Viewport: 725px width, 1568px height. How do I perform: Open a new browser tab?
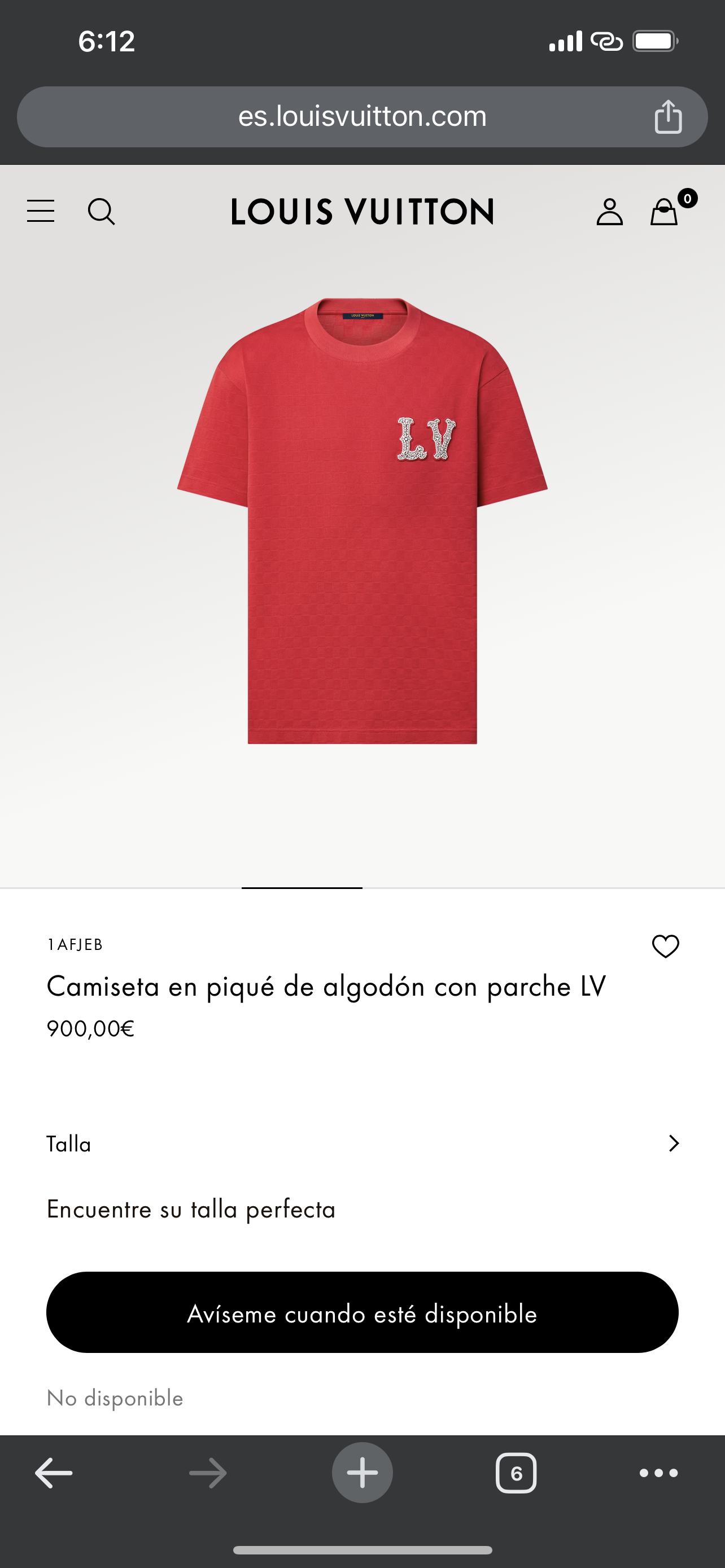click(362, 1473)
